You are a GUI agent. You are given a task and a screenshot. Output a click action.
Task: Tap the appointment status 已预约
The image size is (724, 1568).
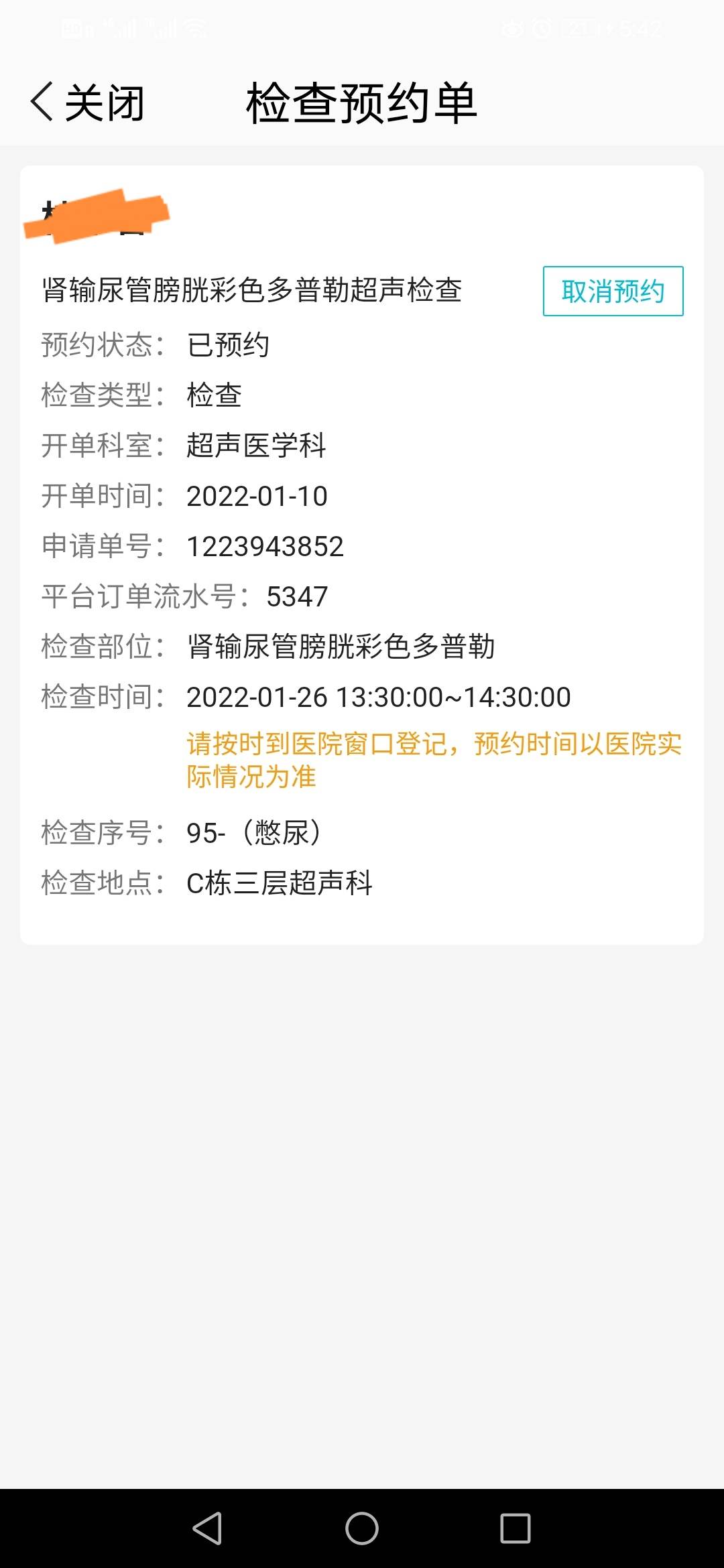(228, 346)
